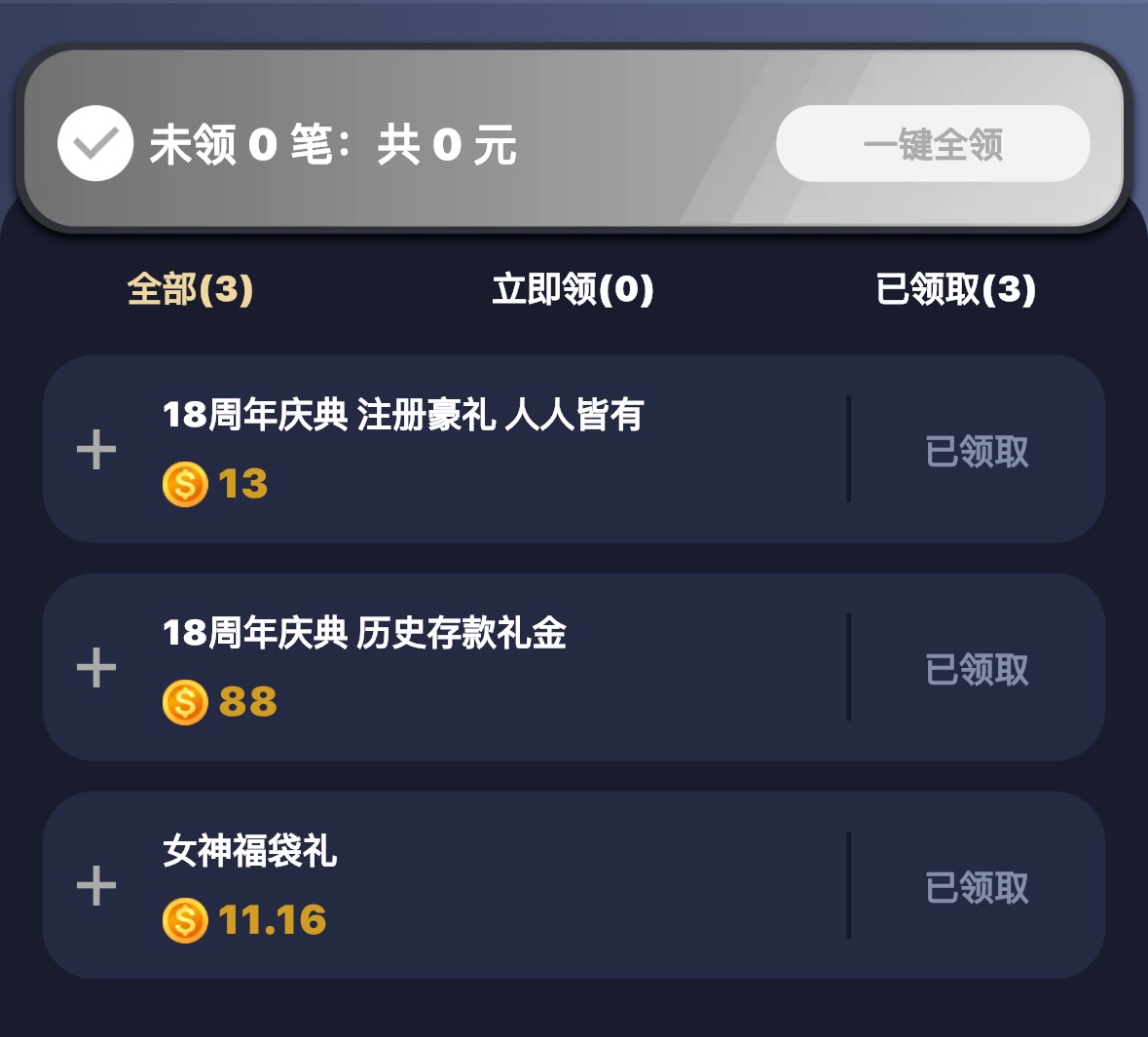Tap 已领取 button on the 11.16 reward
This screenshot has width=1148, height=1037.
977,887
